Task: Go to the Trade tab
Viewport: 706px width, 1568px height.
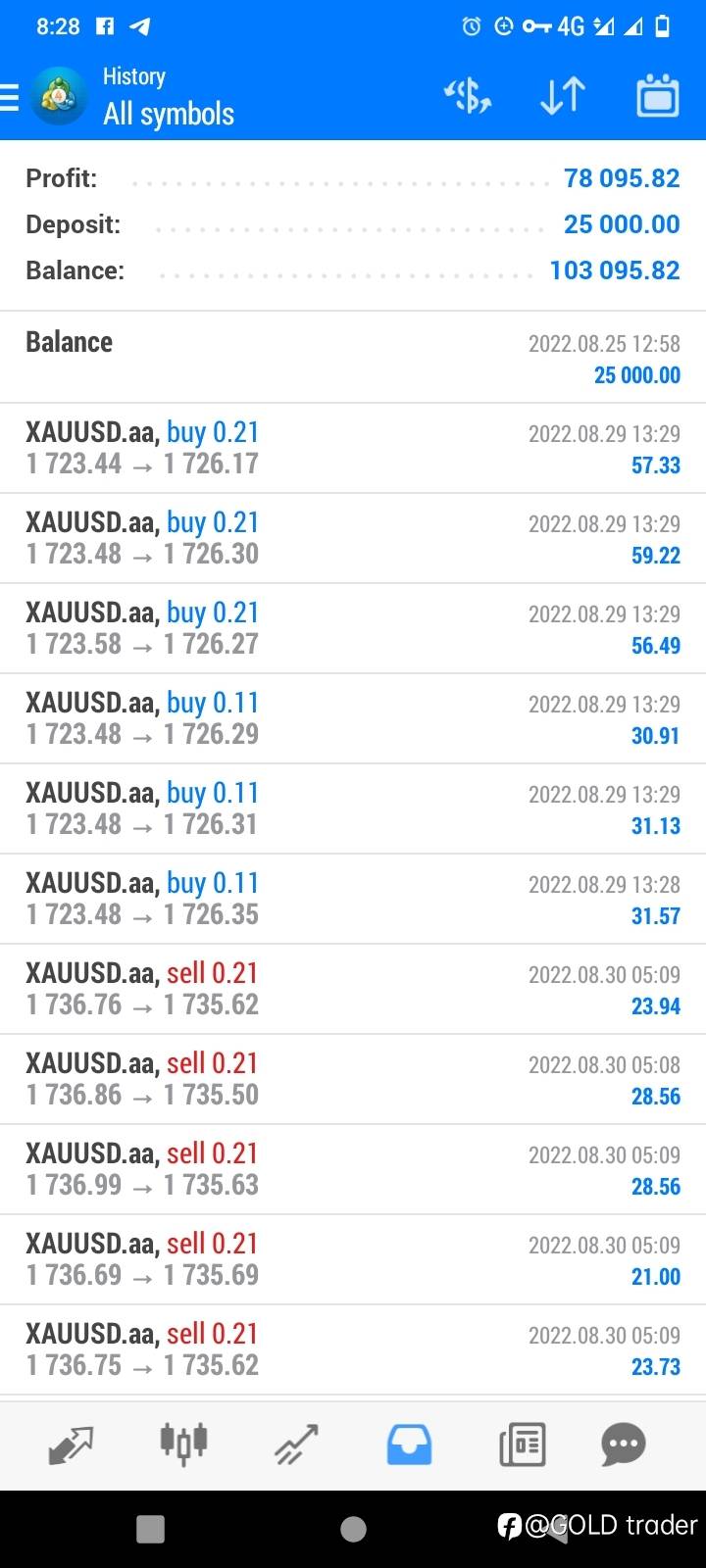Action: (x=296, y=1445)
